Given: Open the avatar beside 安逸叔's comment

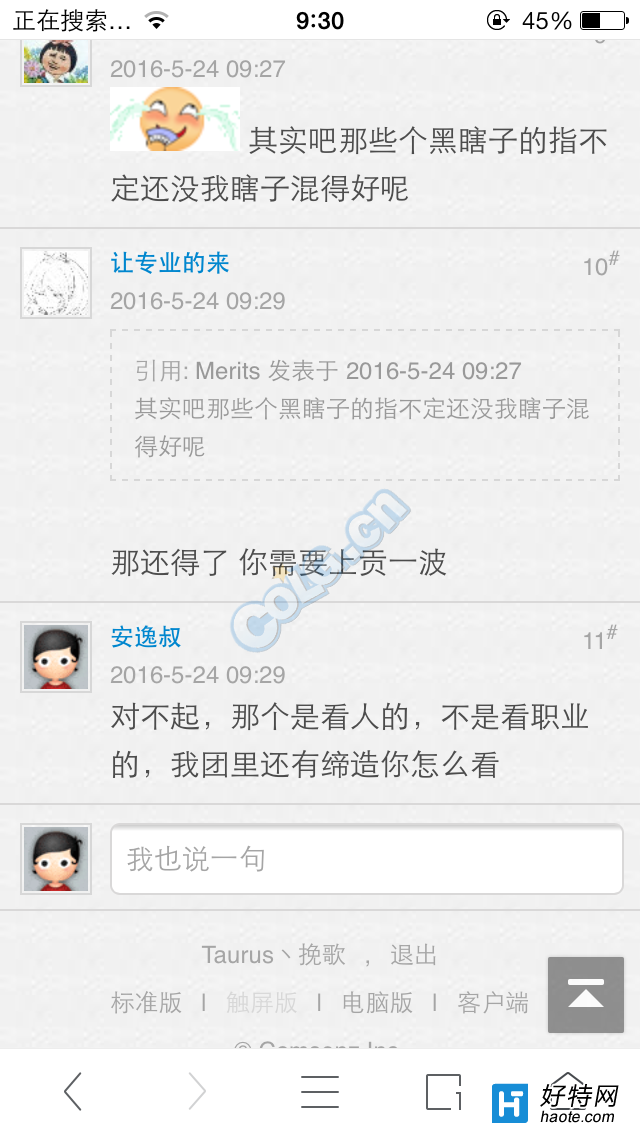Looking at the screenshot, I should (x=56, y=656).
